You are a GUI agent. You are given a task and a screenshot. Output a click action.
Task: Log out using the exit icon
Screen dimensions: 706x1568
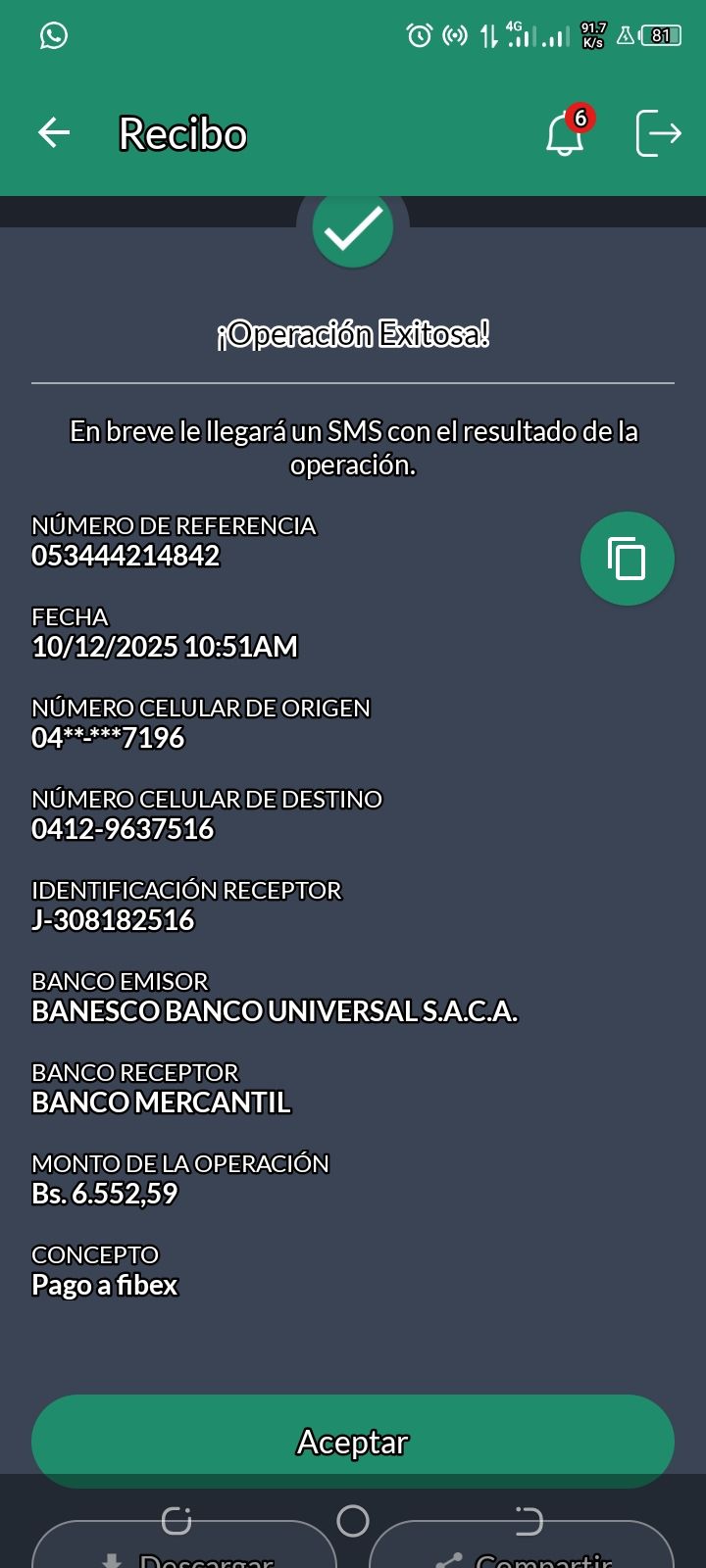(x=658, y=133)
